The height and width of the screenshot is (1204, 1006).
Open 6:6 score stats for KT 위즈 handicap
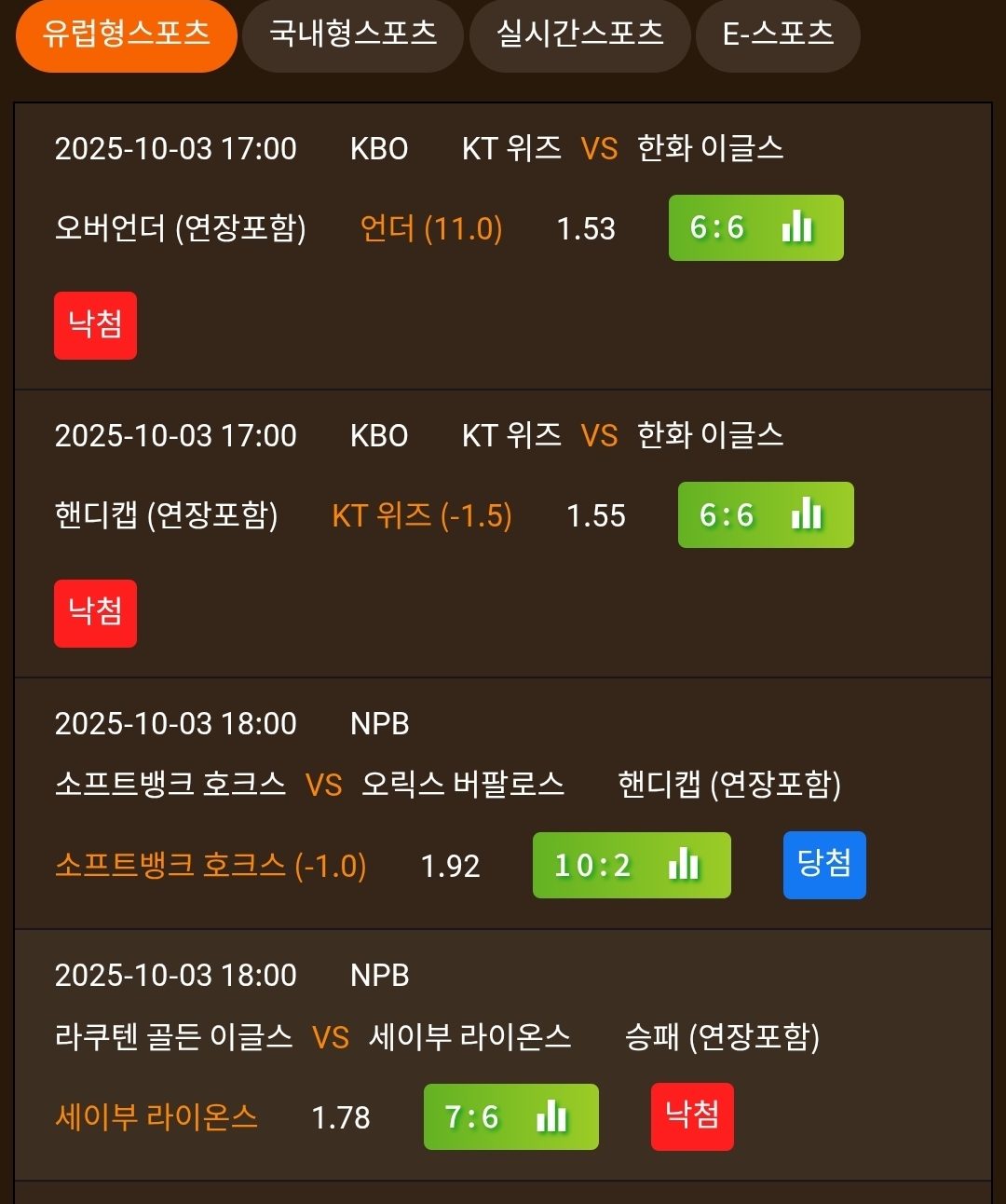click(765, 514)
